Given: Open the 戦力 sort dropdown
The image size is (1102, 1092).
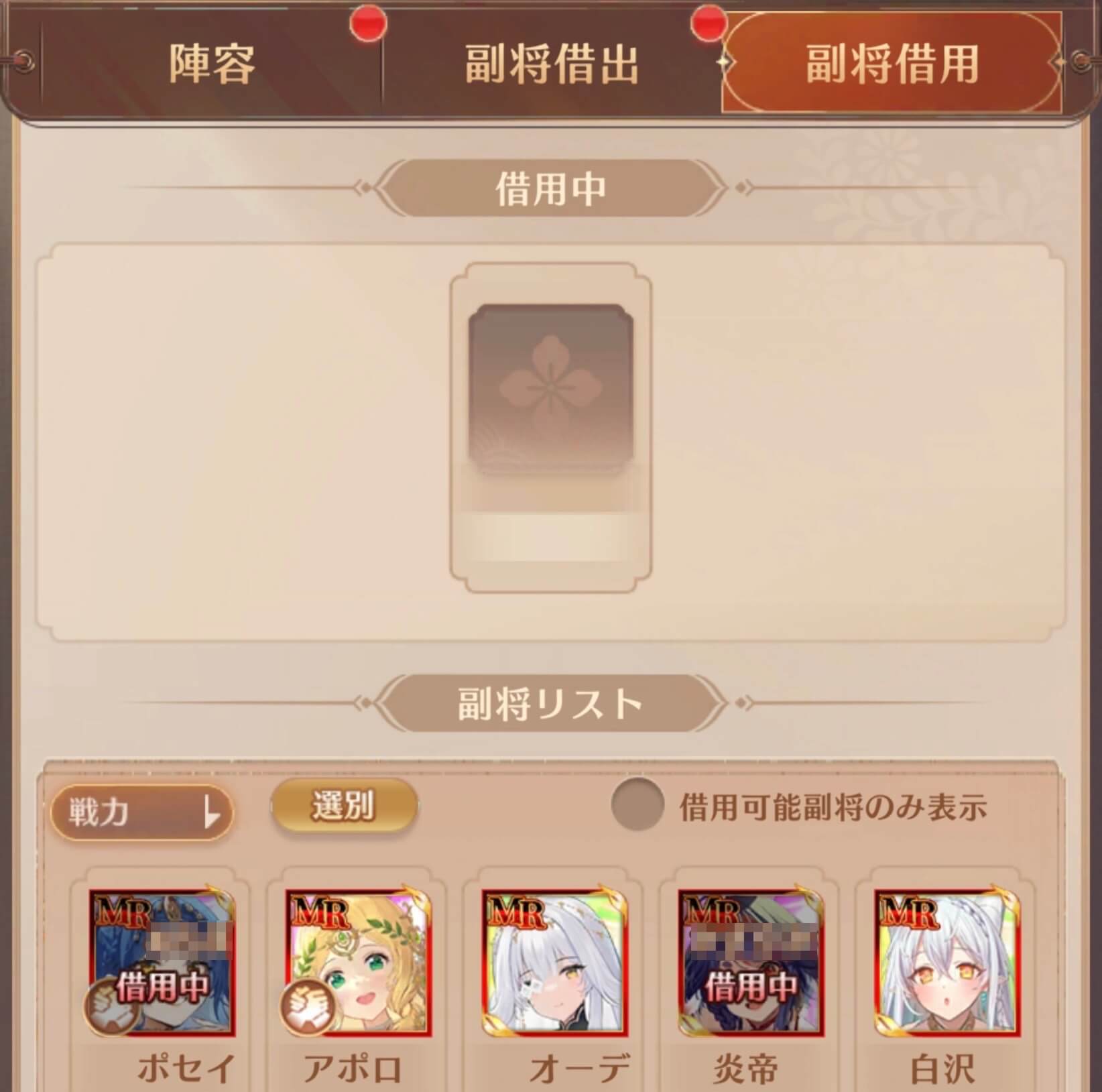Looking at the screenshot, I should [x=141, y=813].
